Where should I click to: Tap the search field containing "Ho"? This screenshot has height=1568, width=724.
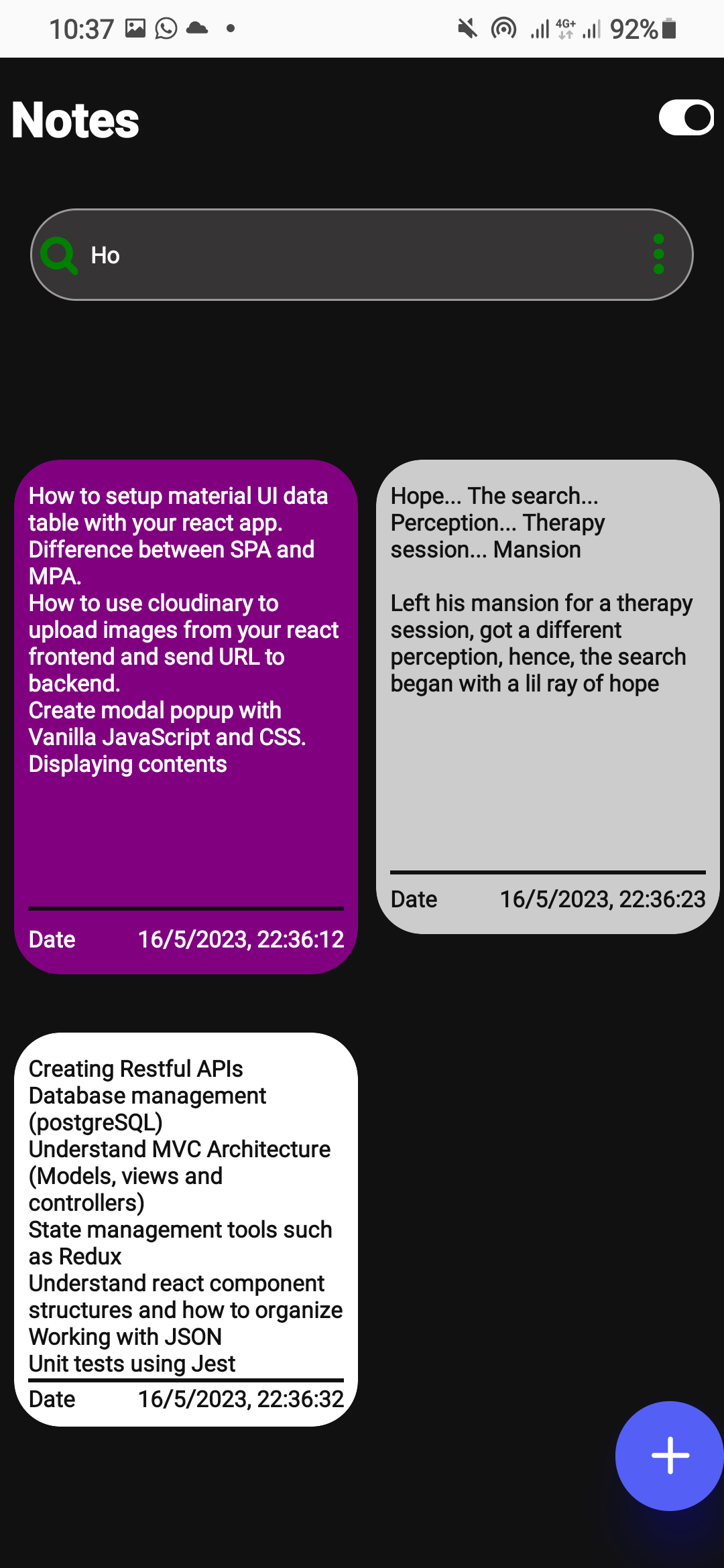pyautogui.click(x=362, y=255)
